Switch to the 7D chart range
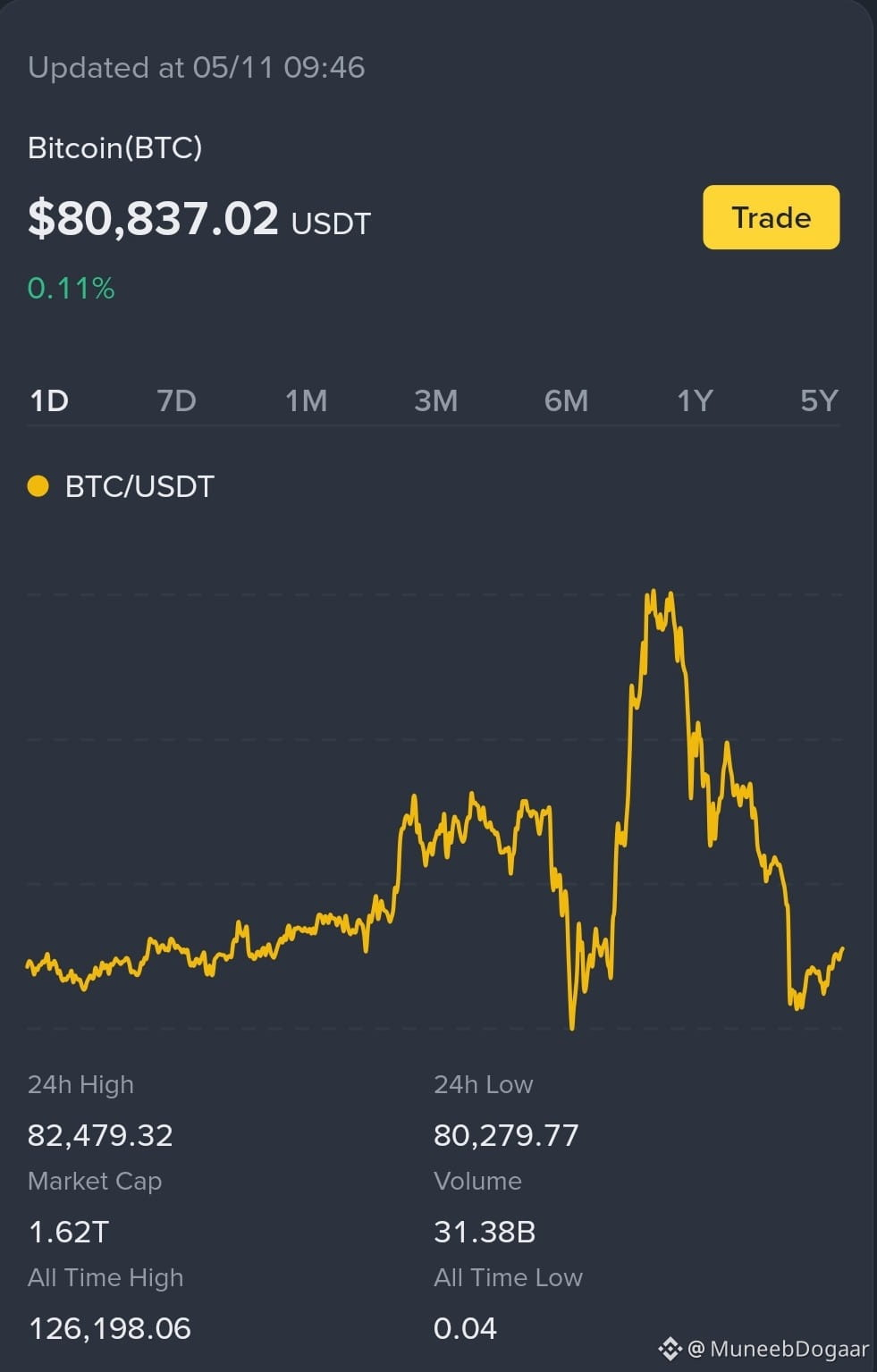Image resolution: width=877 pixels, height=1372 pixels. coord(176,400)
